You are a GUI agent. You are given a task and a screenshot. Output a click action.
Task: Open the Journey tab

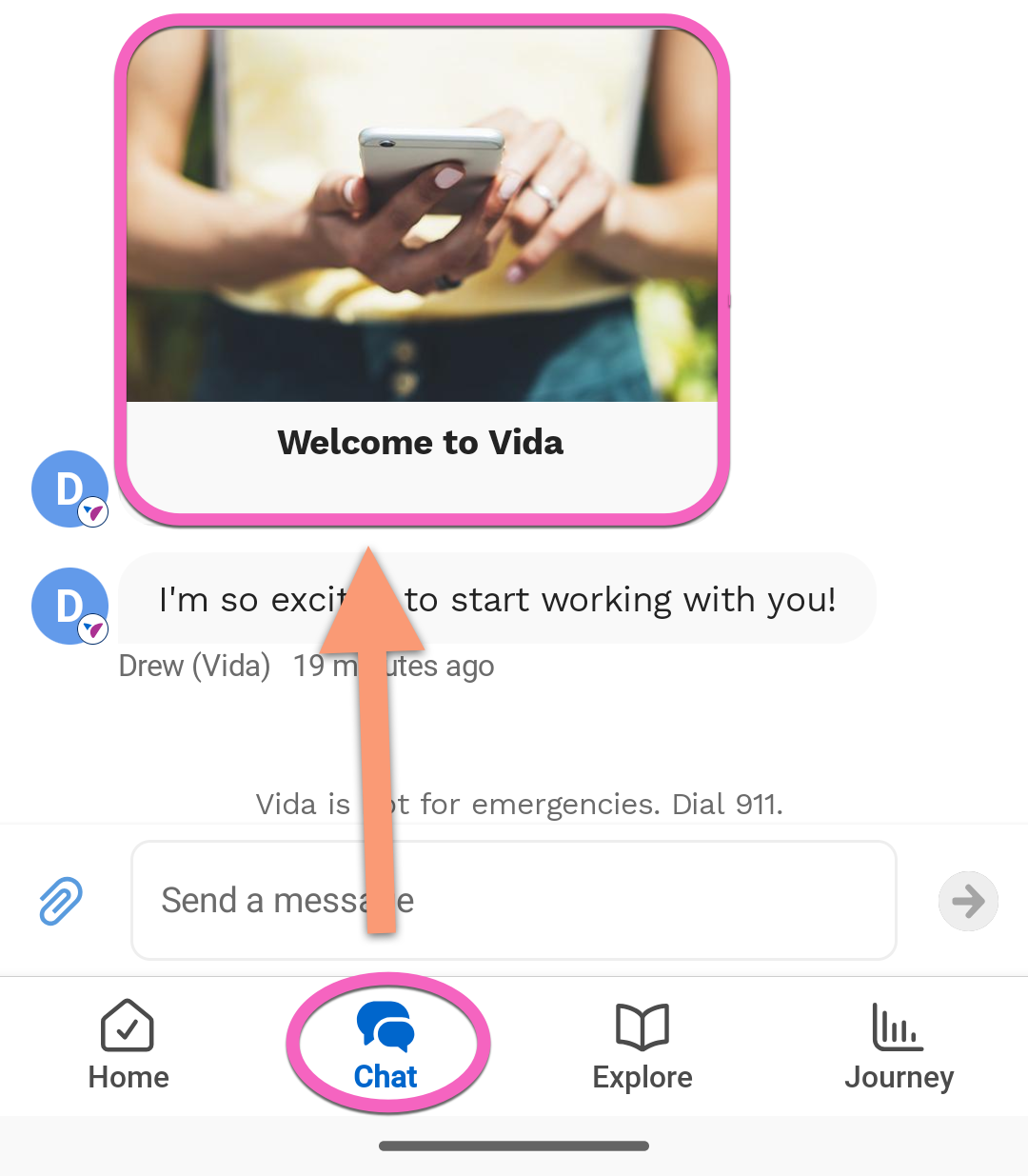point(899,1046)
